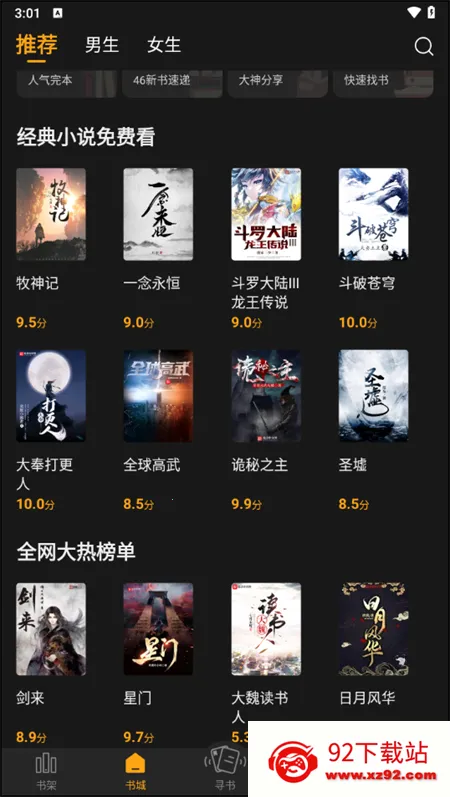Select the 推荐 tab
The image size is (450, 797).
pos(37,45)
